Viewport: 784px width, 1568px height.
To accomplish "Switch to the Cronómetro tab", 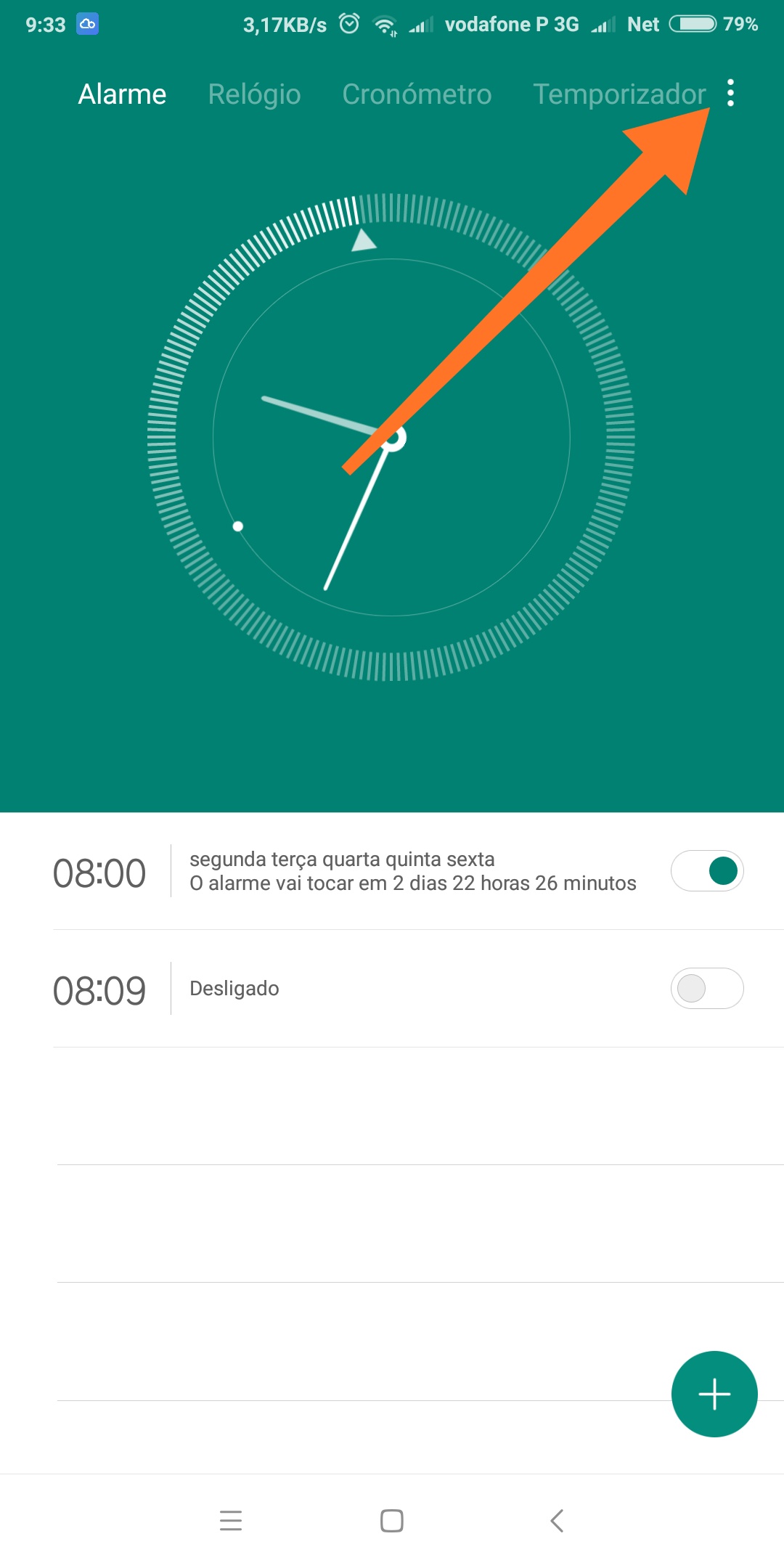I will click(417, 94).
